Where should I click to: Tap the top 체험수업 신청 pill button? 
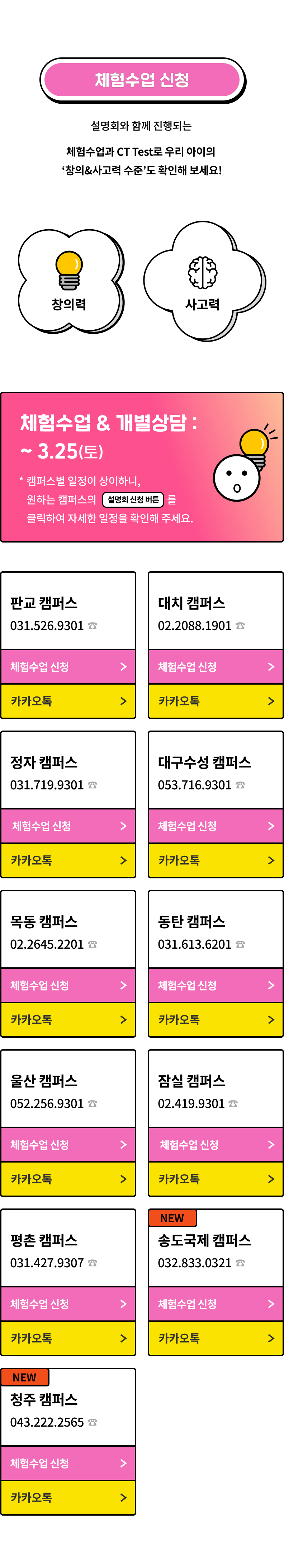tap(142, 80)
